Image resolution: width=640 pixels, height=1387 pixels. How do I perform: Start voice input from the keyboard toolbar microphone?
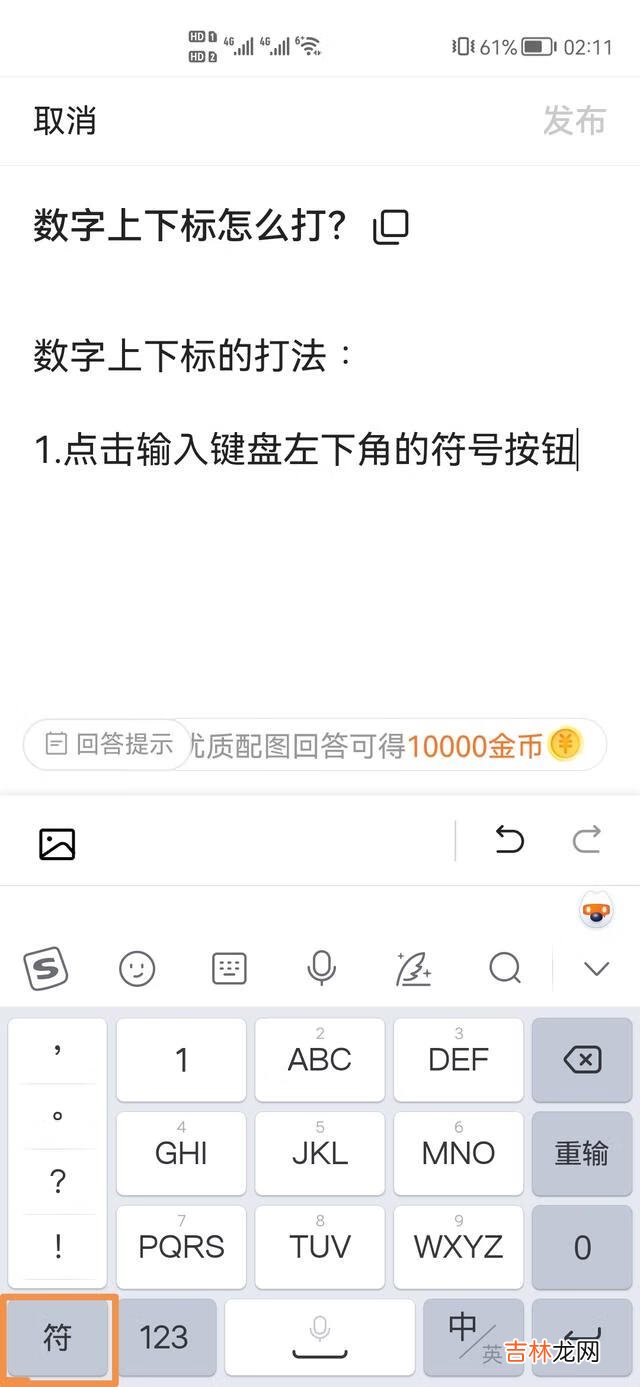point(321,968)
